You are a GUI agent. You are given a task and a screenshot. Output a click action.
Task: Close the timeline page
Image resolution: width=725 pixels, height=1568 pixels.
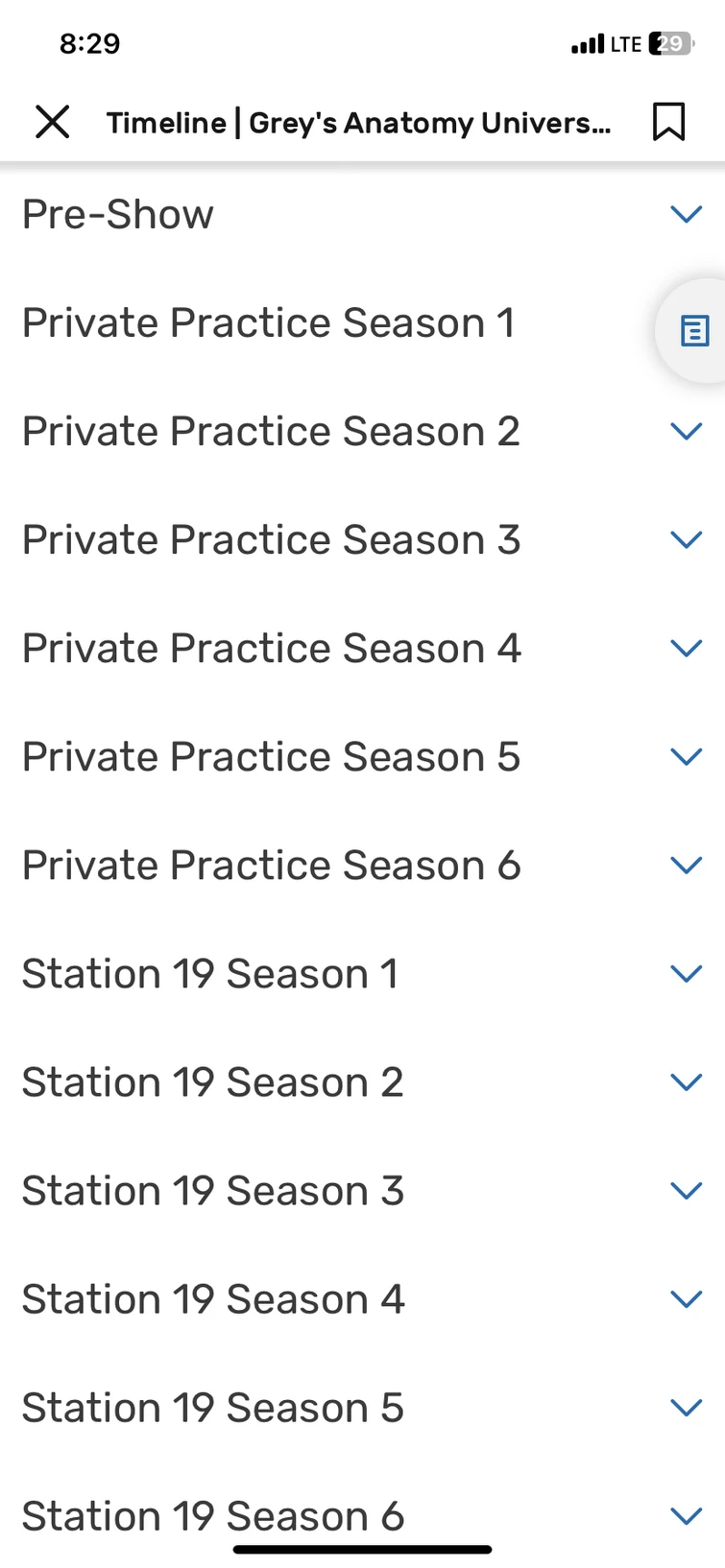point(52,122)
